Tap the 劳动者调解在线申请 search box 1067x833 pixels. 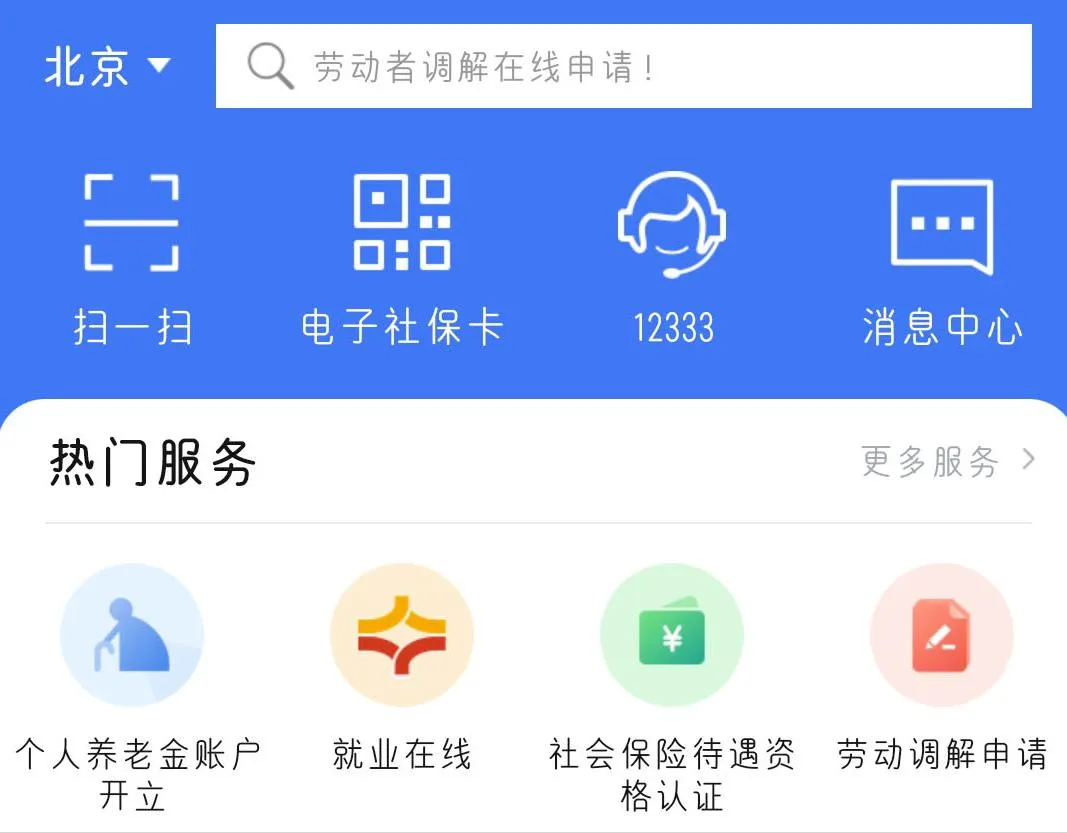tap(623, 67)
